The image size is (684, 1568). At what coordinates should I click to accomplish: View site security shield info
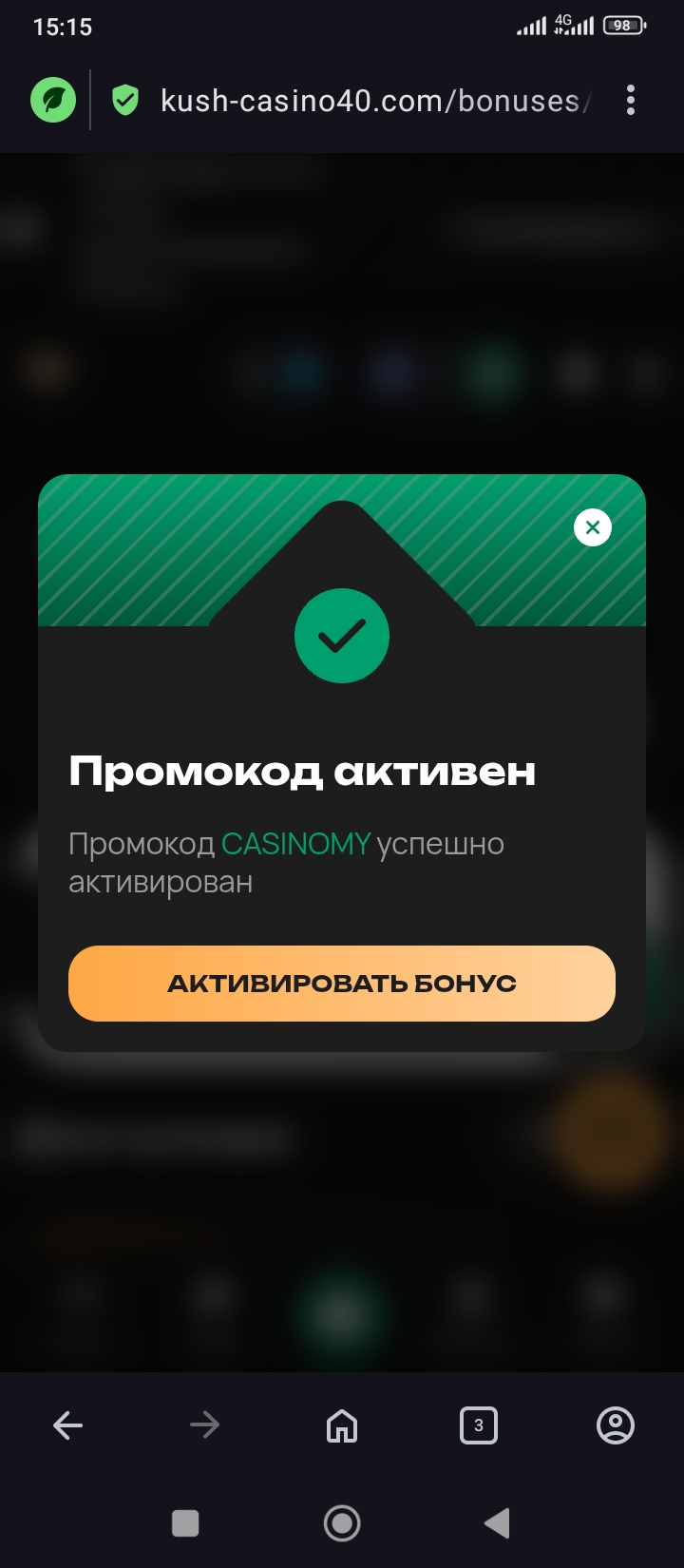coord(125,100)
